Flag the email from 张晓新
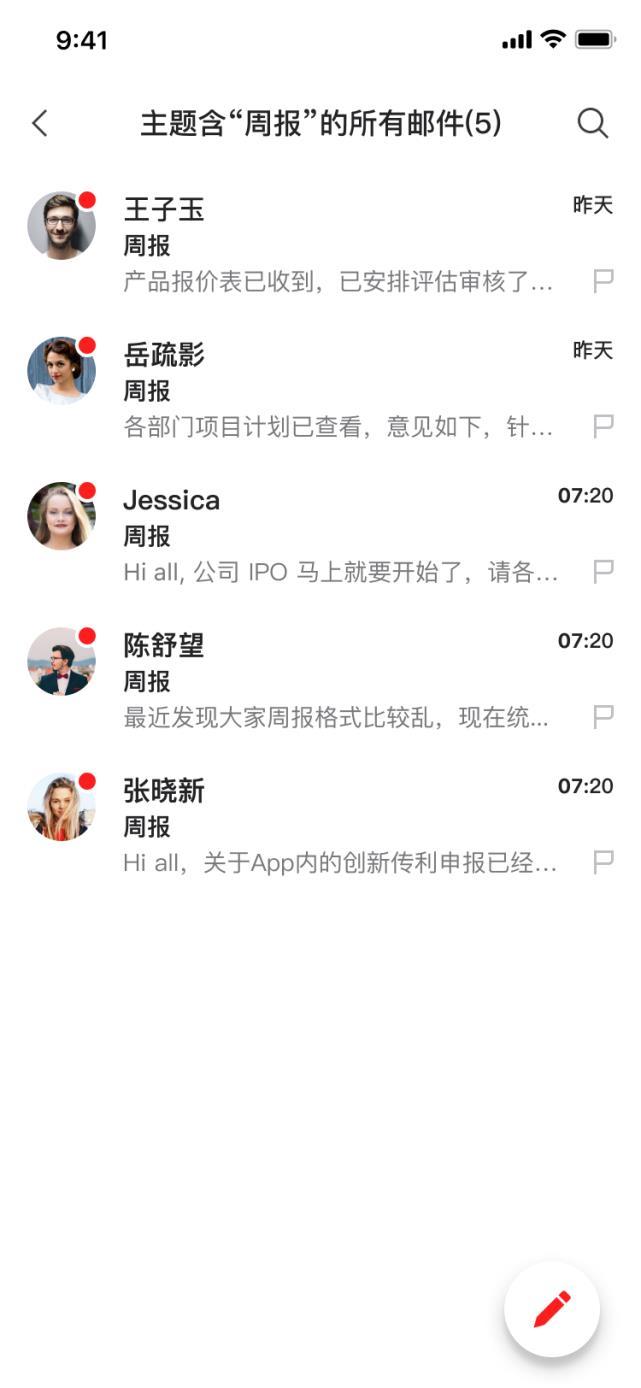The width and height of the screenshot is (641, 1388). coord(603,862)
